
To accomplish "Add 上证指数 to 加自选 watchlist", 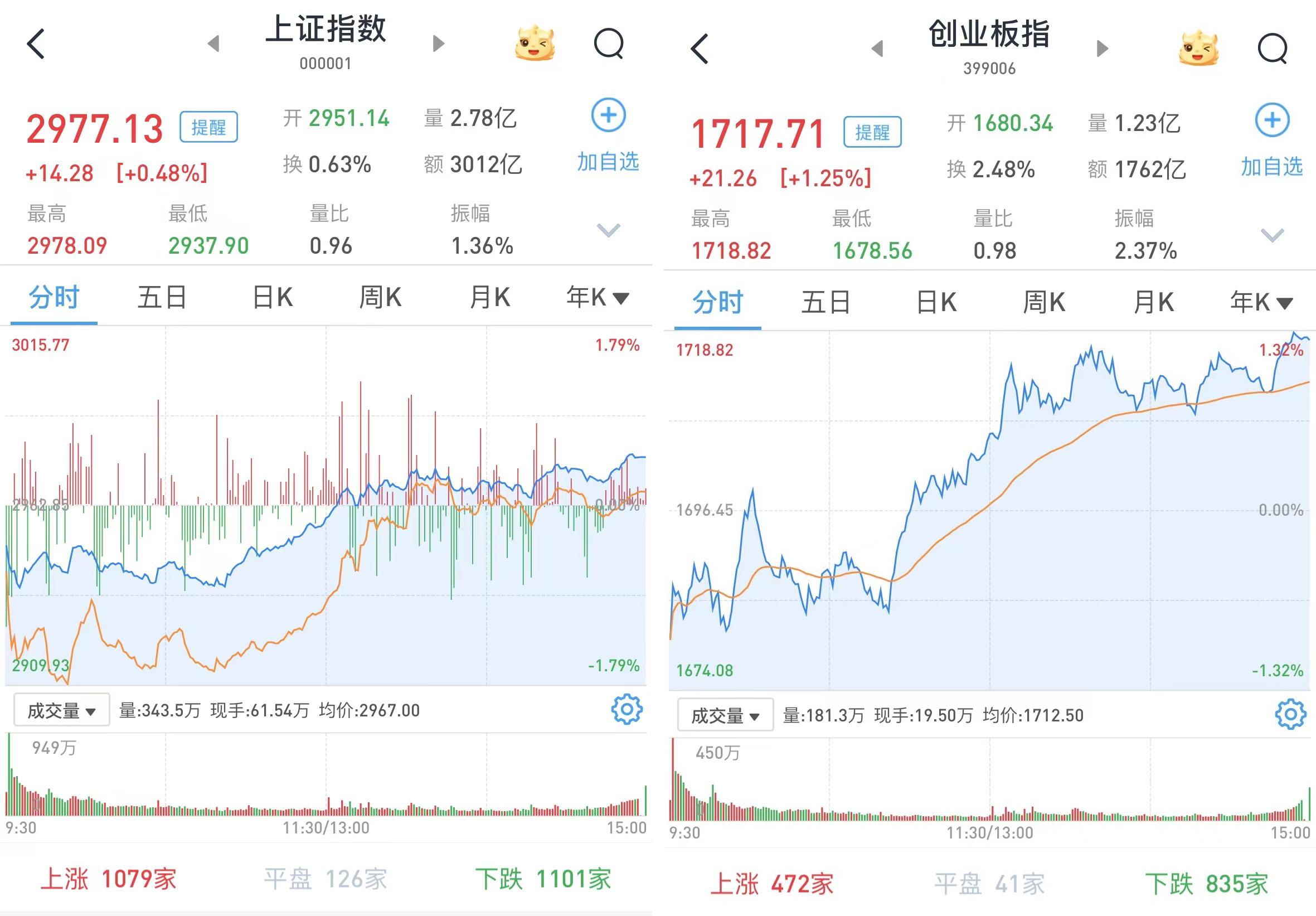I will (608, 135).
